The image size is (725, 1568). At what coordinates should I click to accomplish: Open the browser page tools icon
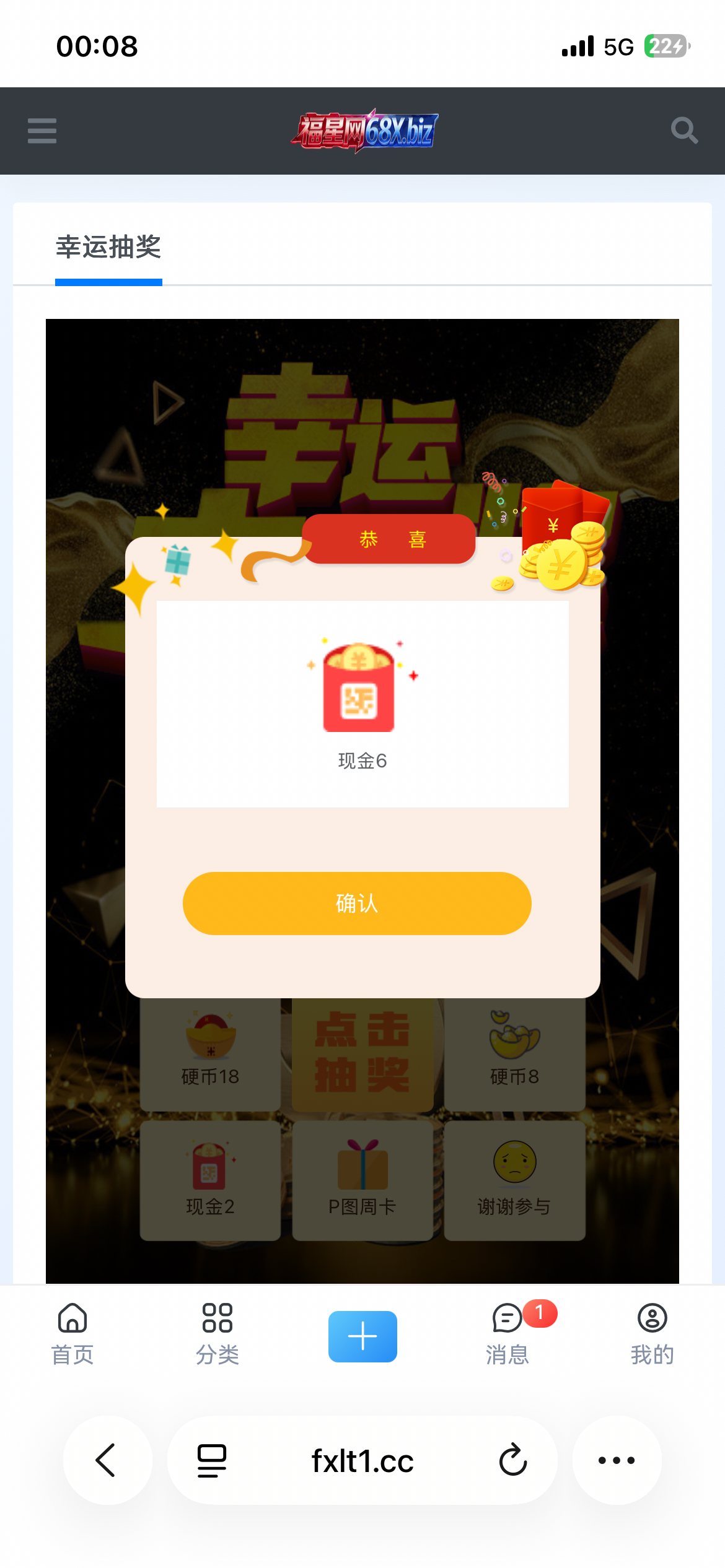tap(212, 1460)
